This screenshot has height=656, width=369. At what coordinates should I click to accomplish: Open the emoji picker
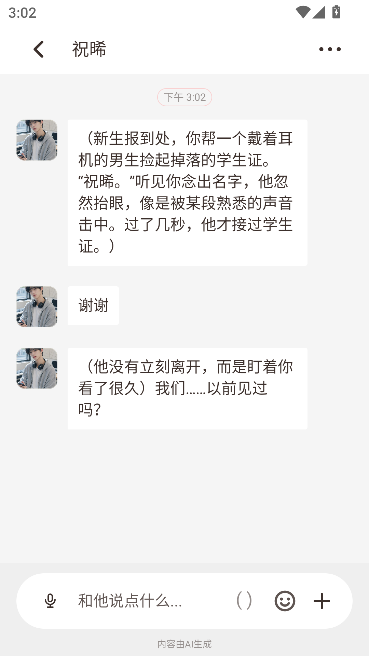[x=285, y=601]
